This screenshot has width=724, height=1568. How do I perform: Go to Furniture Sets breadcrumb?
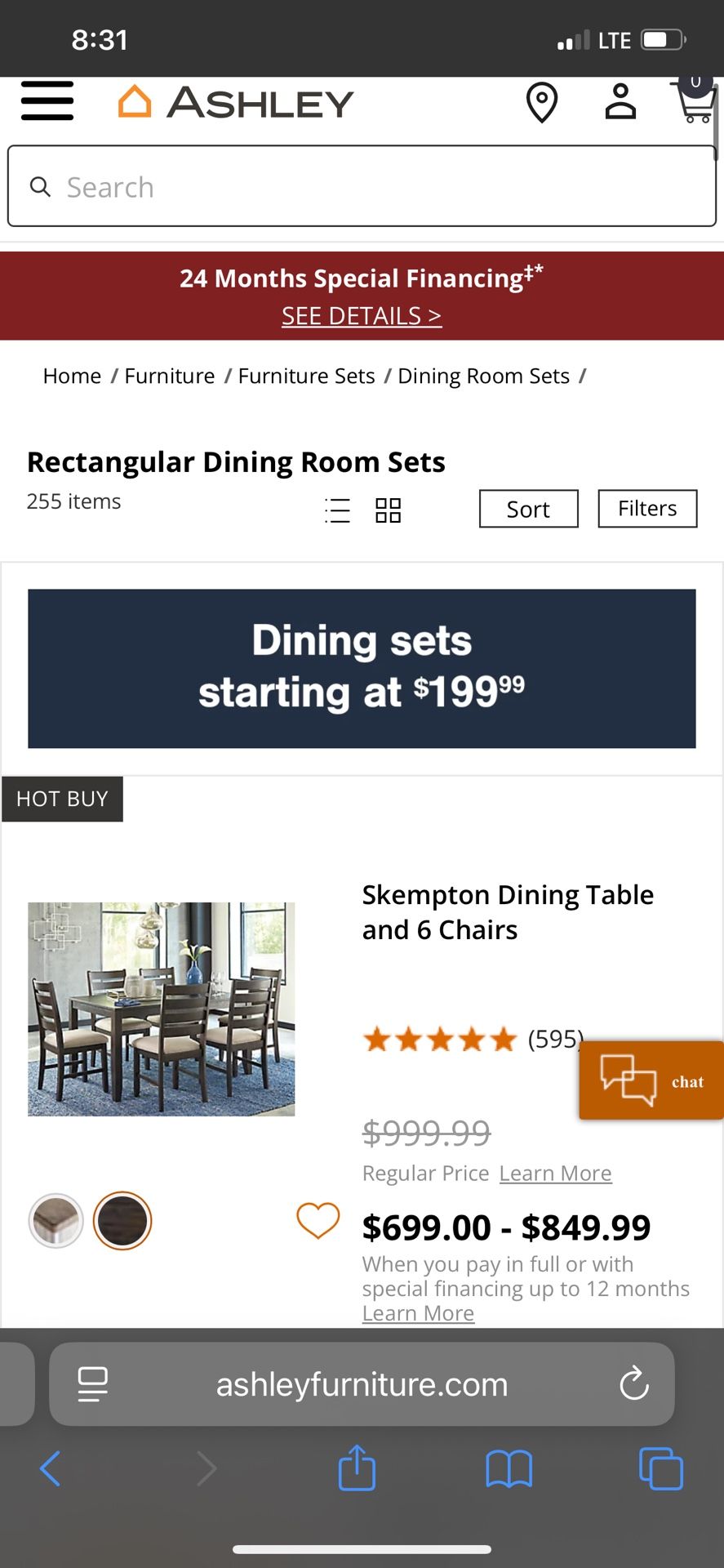coord(306,376)
